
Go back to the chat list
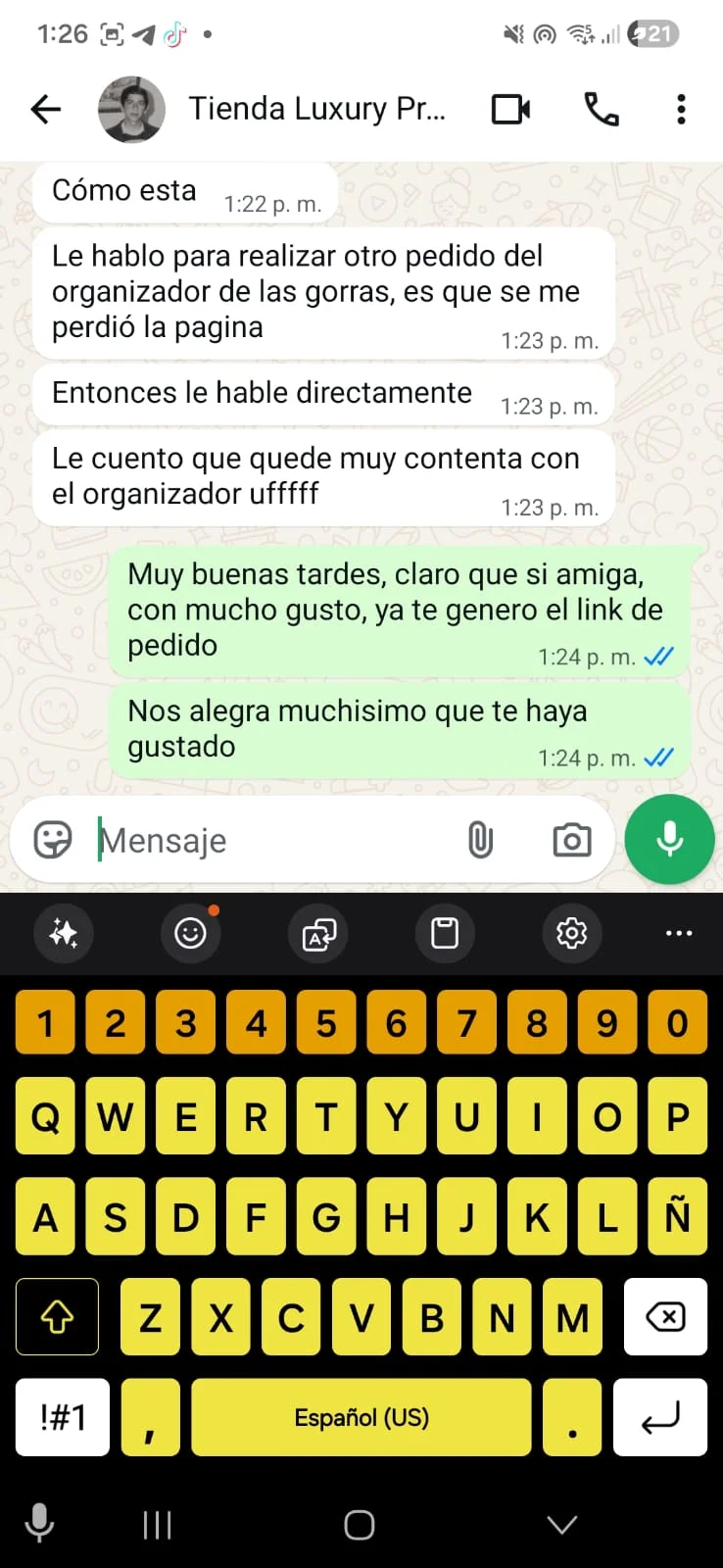point(46,109)
